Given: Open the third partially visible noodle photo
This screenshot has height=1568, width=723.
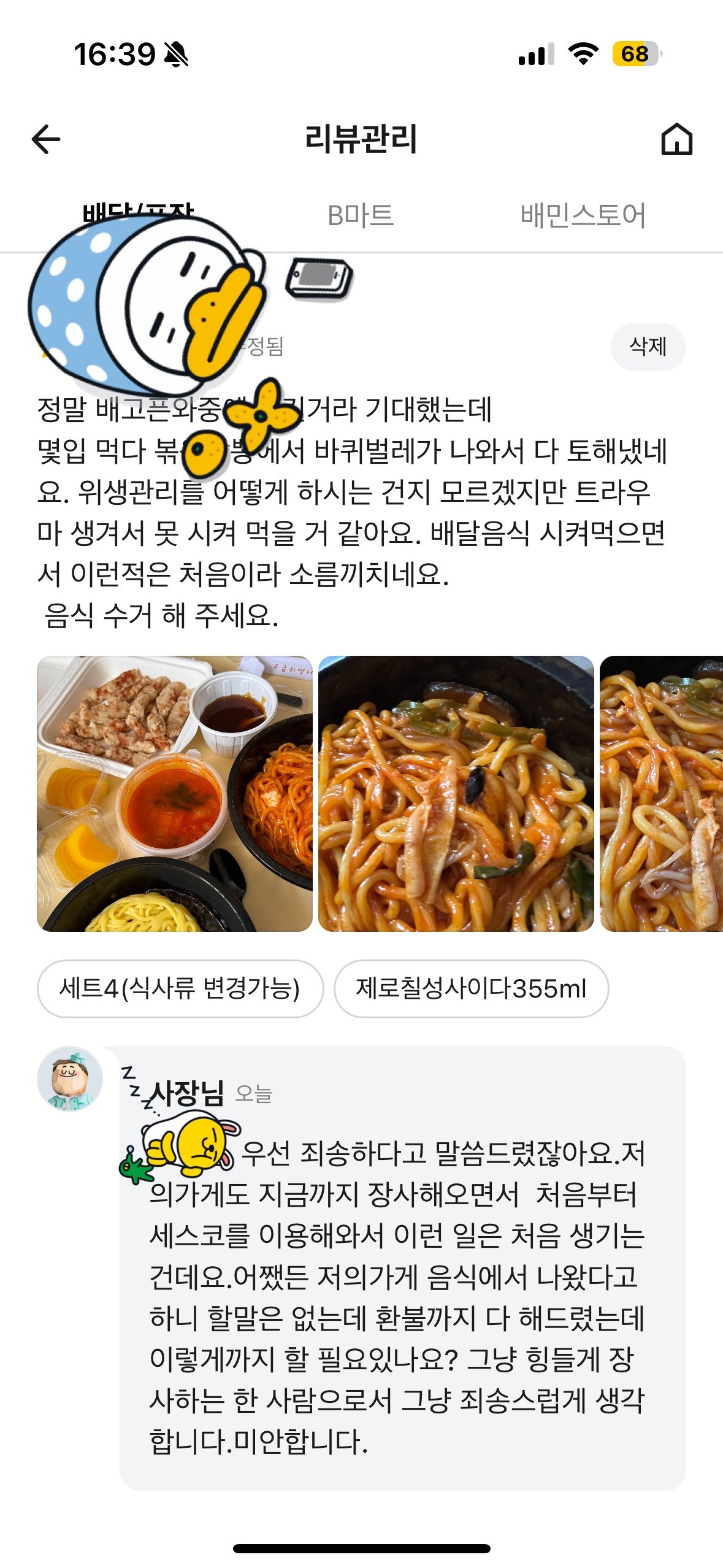Looking at the screenshot, I should (x=662, y=793).
